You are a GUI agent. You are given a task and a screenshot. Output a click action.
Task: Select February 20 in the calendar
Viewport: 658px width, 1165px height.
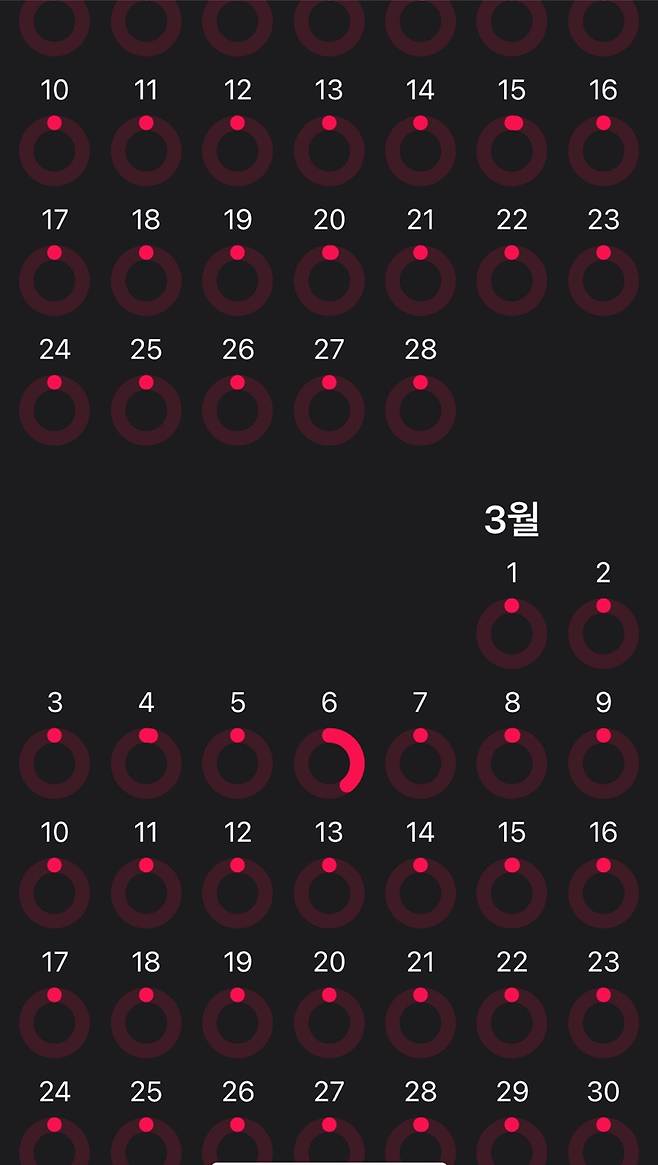tap(329, 280)
